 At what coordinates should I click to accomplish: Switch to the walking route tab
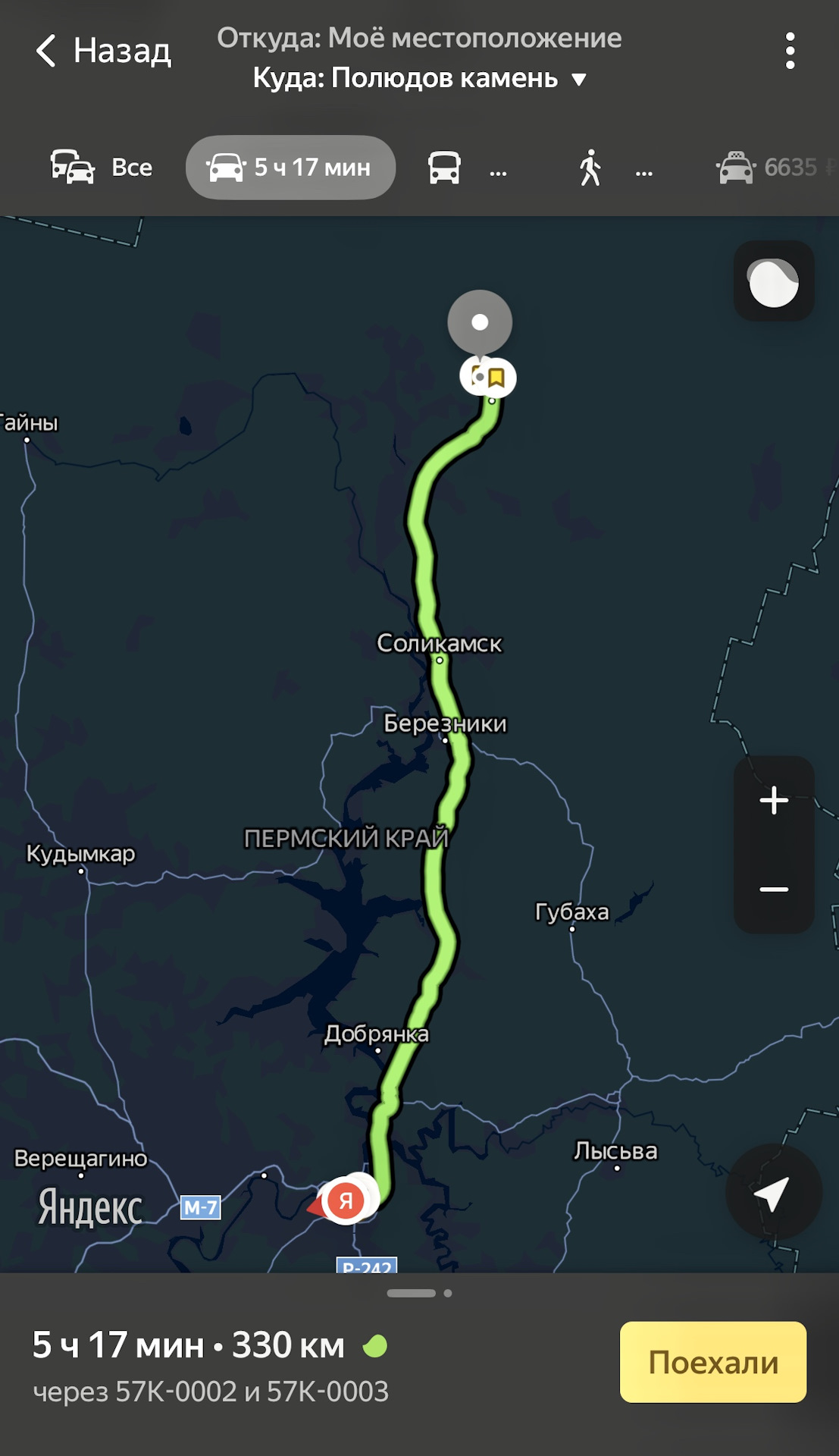click(612, 168)
